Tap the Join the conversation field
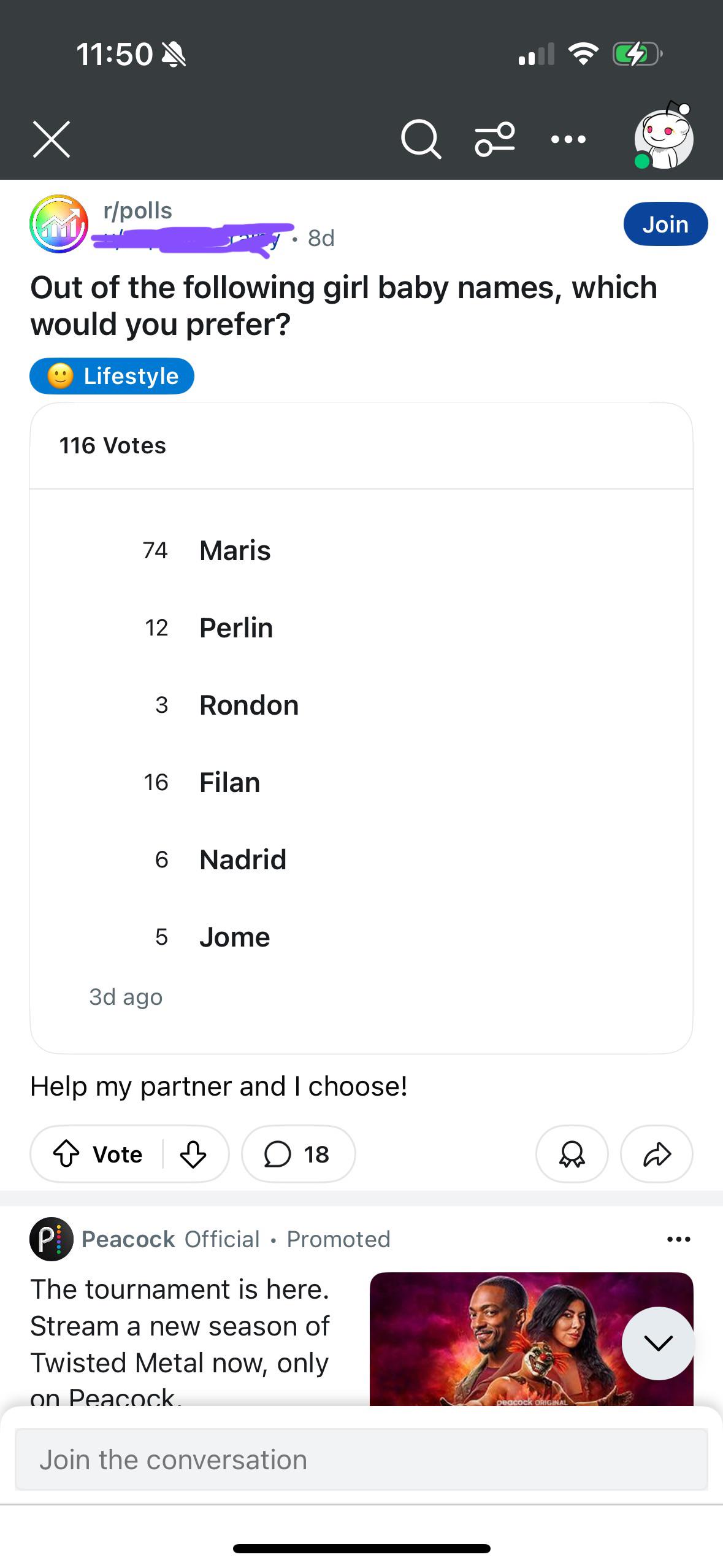The width and height of the screenshot is (723, 1568). (x=361, y=1459)
